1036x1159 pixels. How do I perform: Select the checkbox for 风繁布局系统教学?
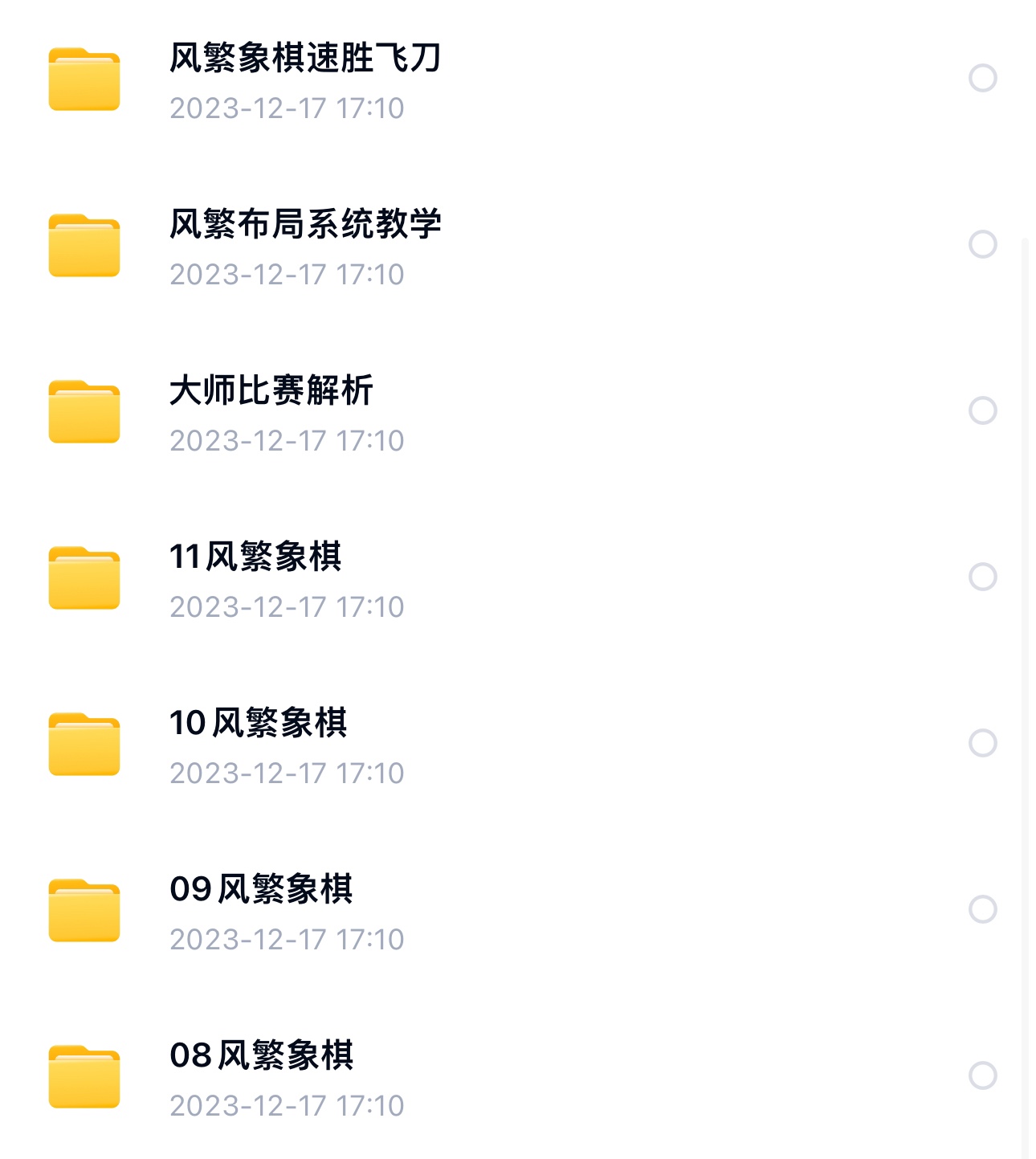(x=981, y=245)
